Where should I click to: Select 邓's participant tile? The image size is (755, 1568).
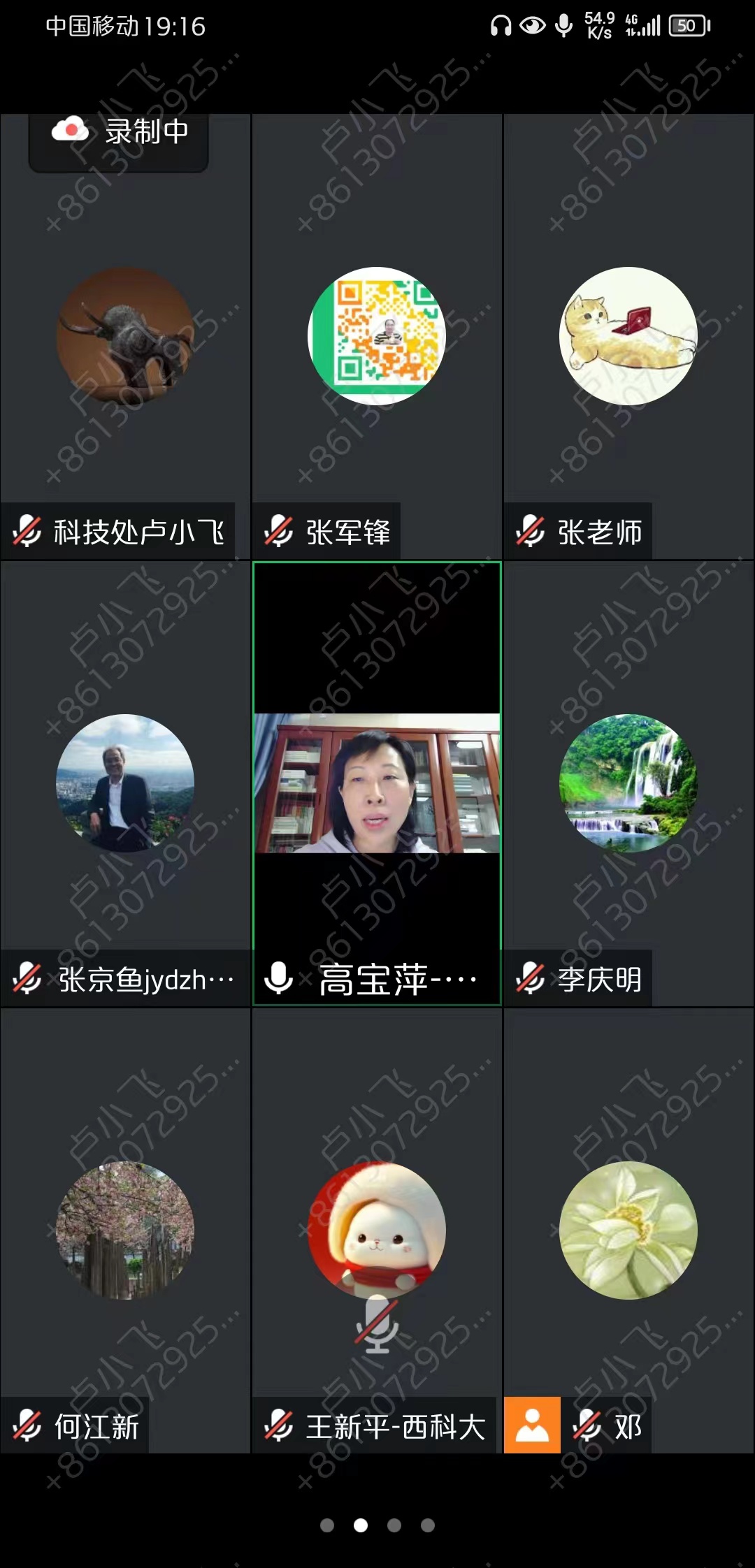628,1230
